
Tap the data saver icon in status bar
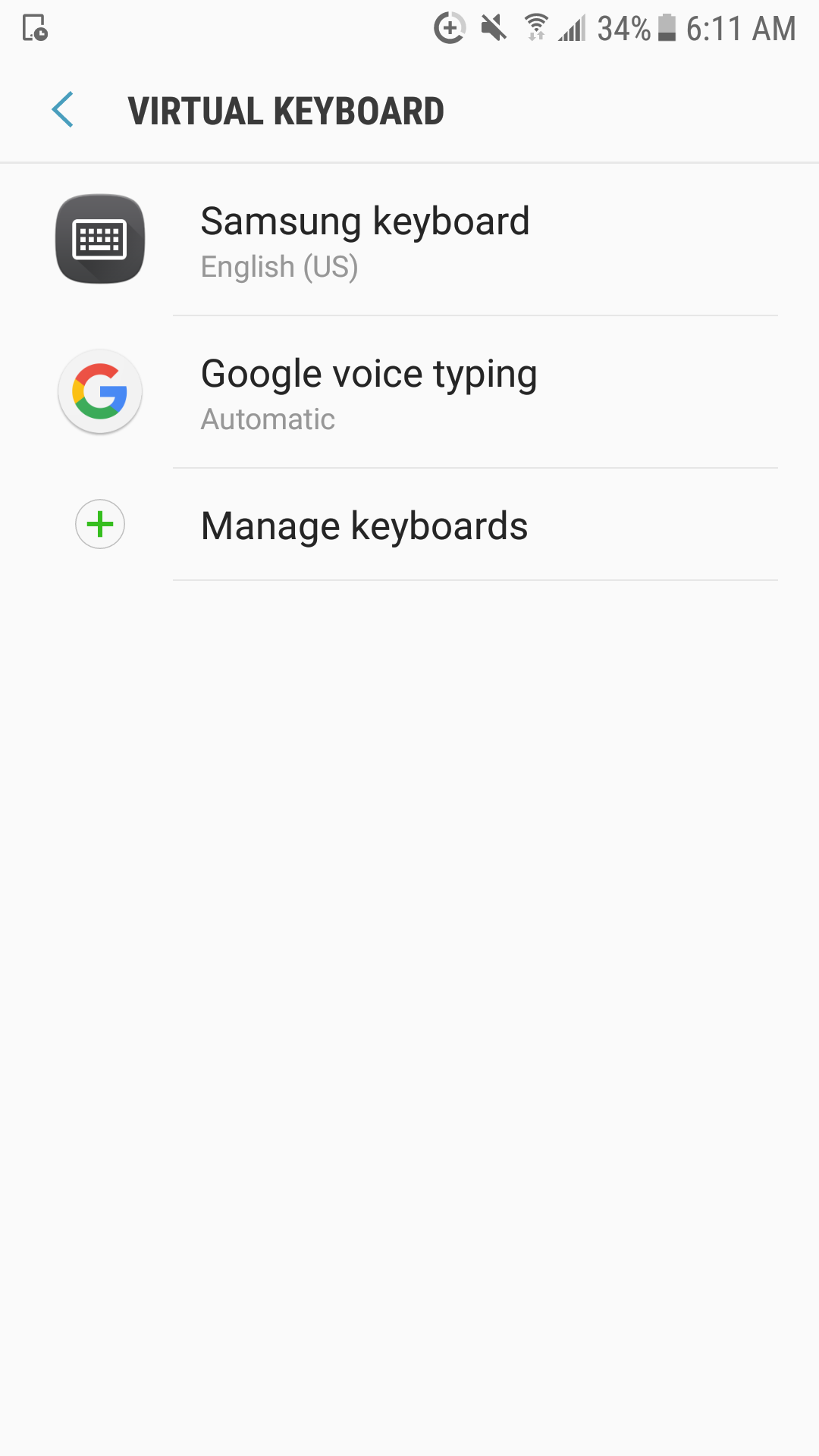point(447,27)
